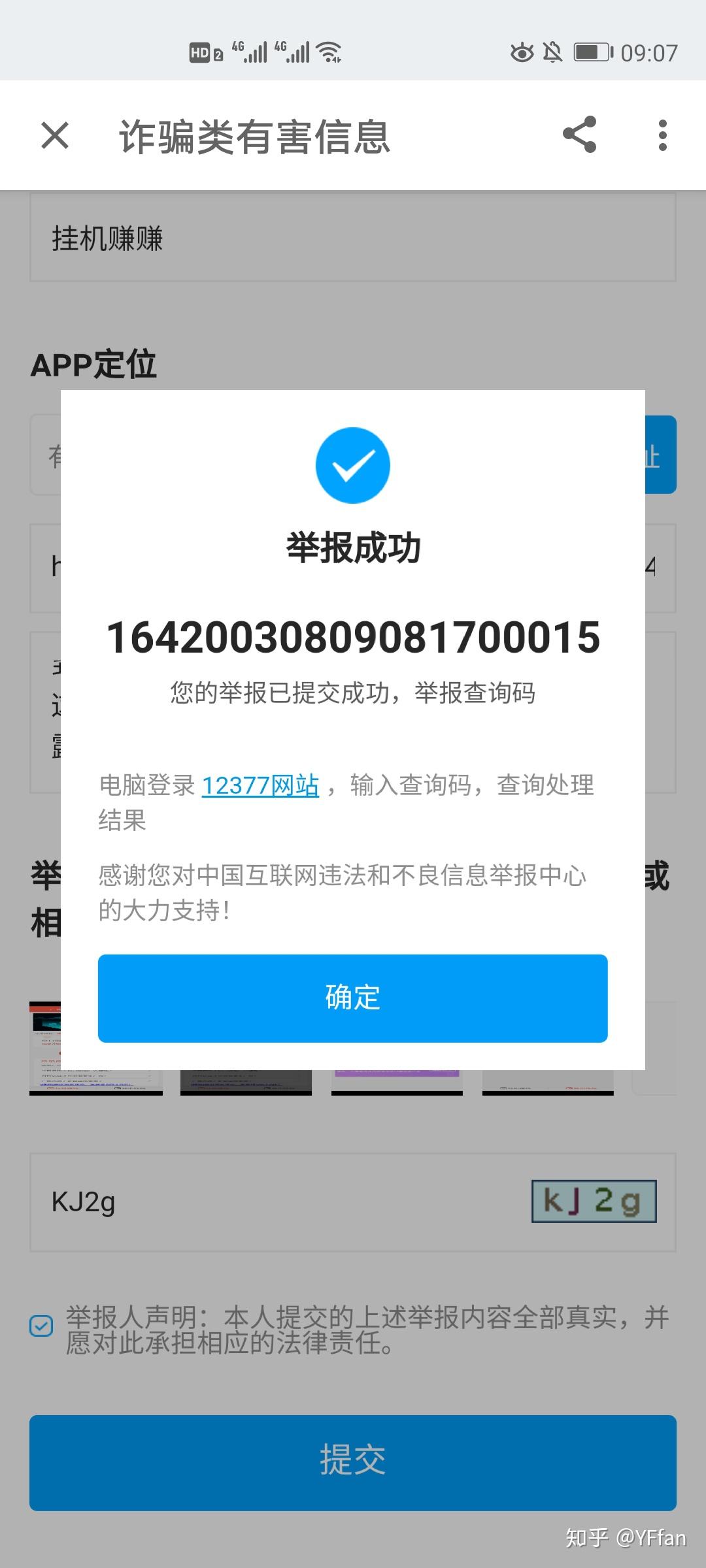Open the three-dot overflow menu
This screenshot has height=1568, width=706.
coord(662,135)
